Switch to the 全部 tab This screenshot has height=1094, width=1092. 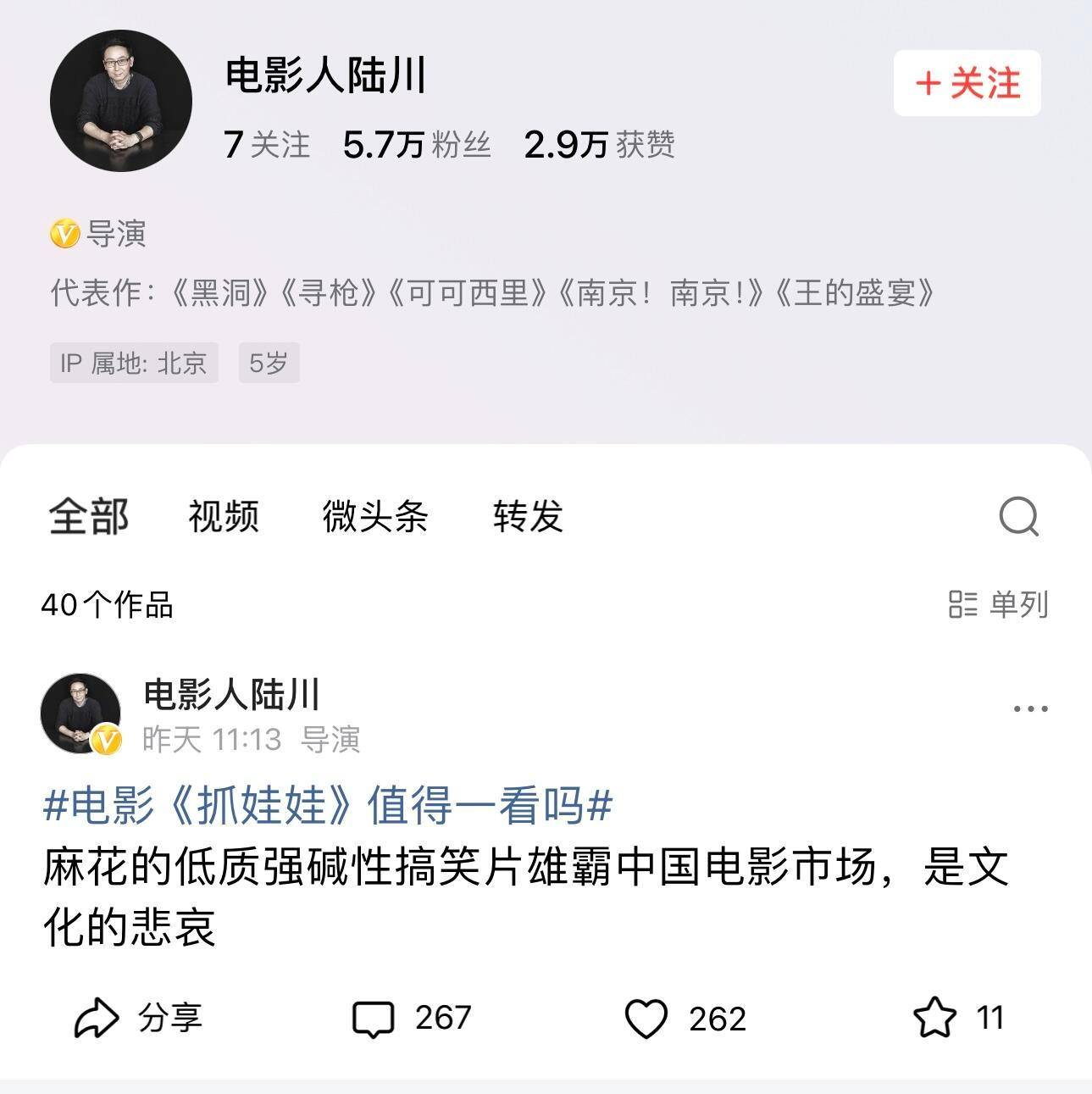pos(88,515)
